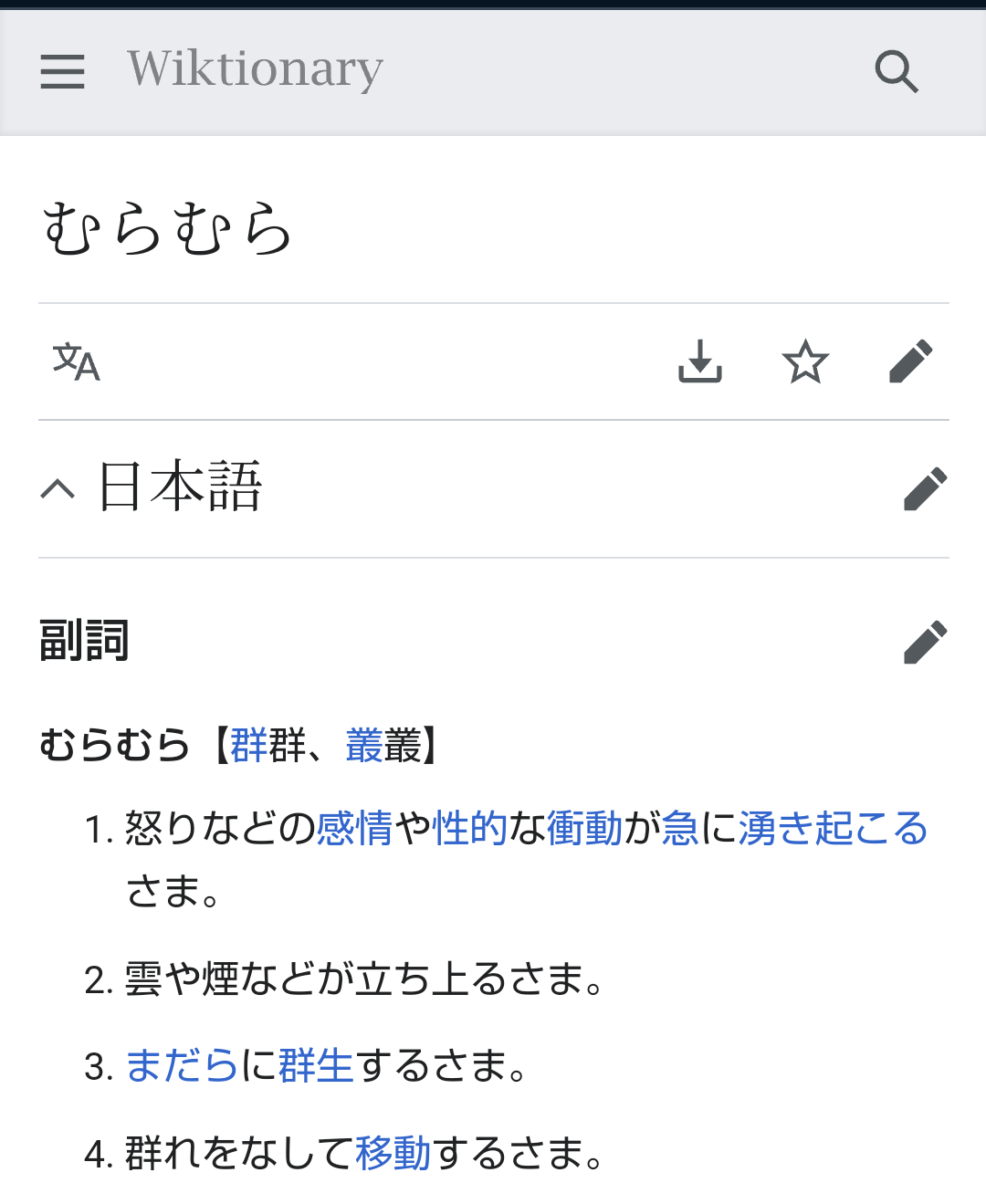986x1204 pixels.
Task: Open the 叢 kanji link
Action: click(363, 746)
